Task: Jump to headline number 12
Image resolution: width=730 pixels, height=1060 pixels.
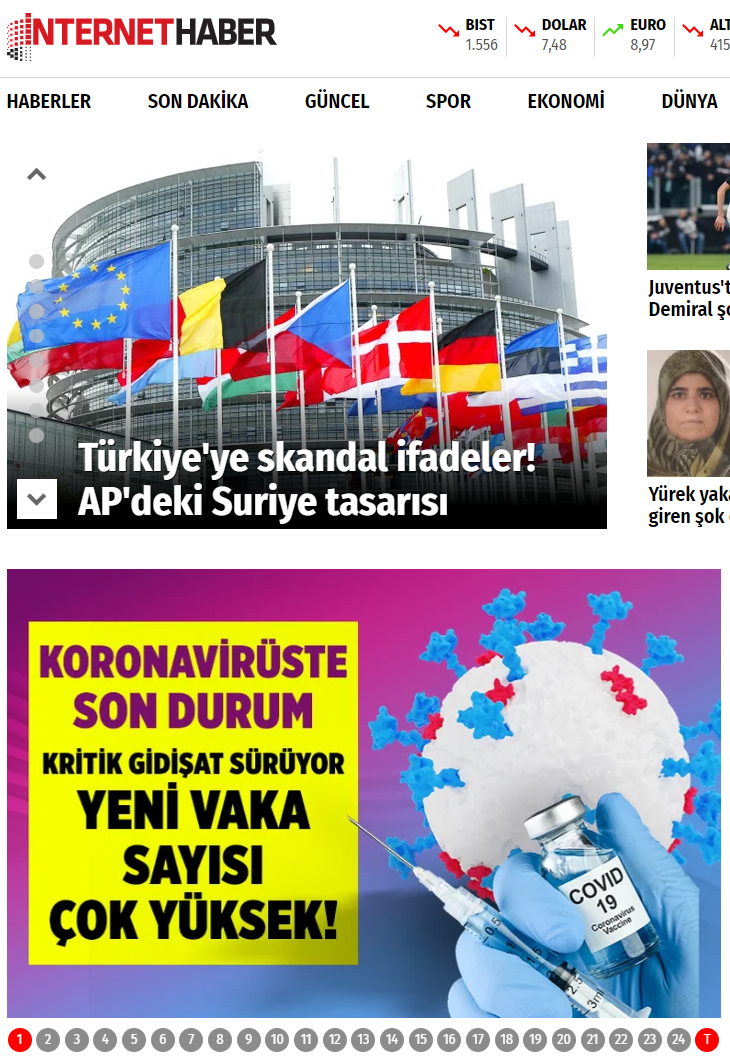Action: (335, 1040)
